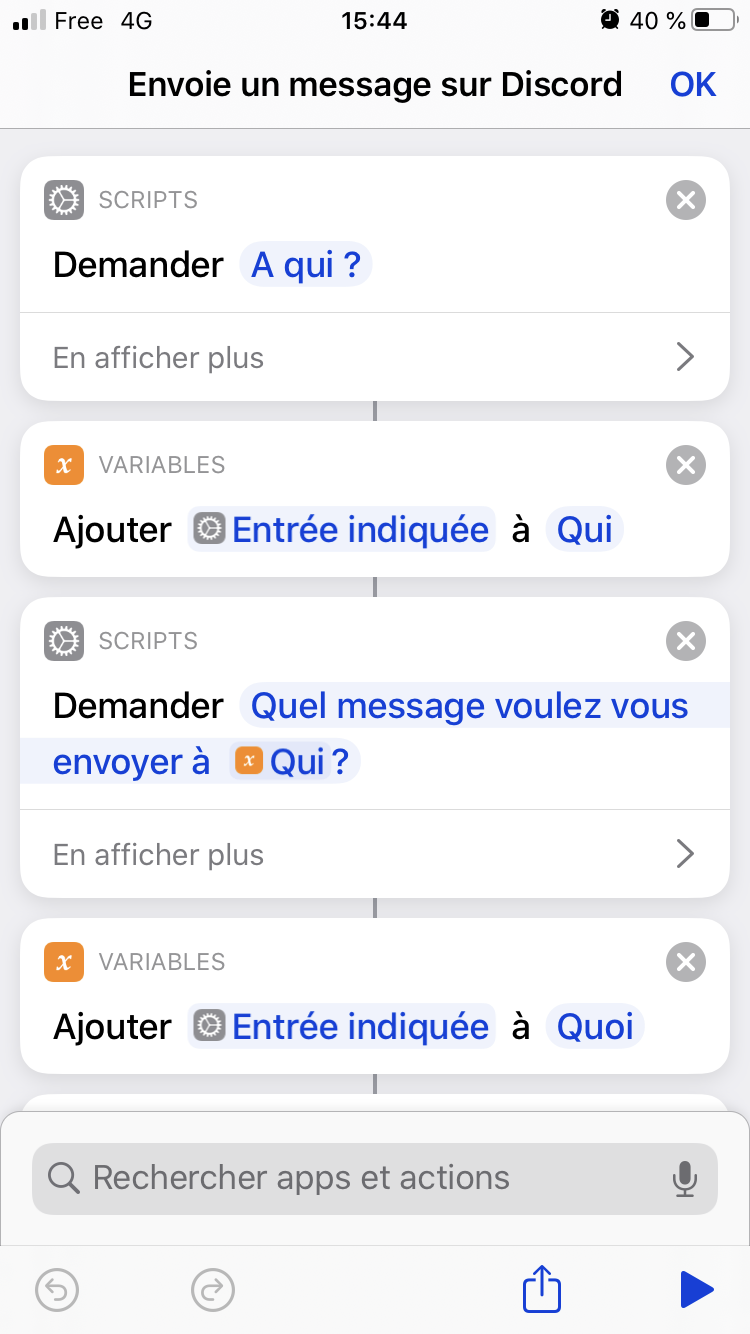Viewport: 750px width, 1334px height.
Task: Change the "Quoi" variable name
Action: coord(595,1027)
